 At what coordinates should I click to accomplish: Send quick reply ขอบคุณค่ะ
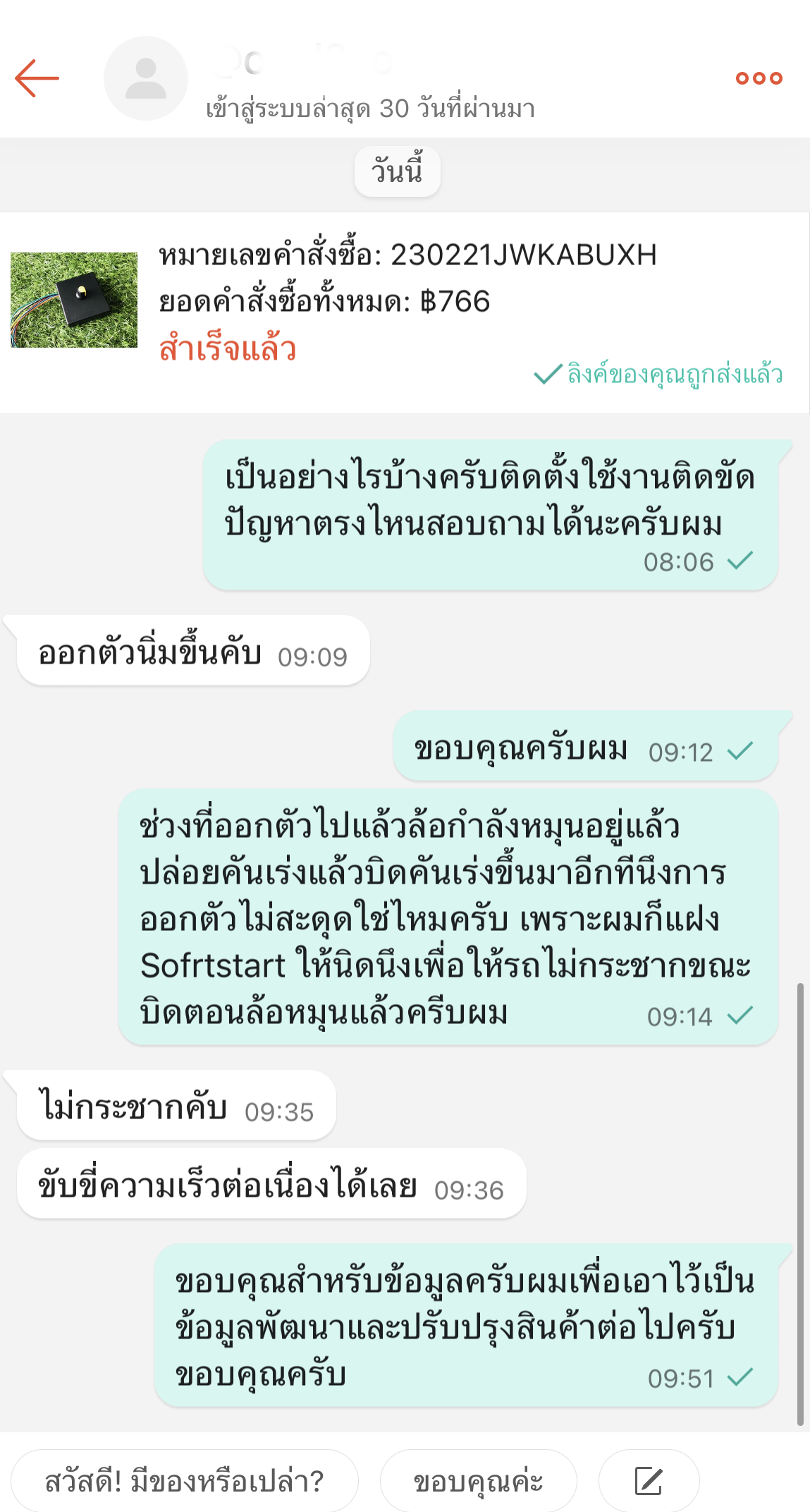478,1481
